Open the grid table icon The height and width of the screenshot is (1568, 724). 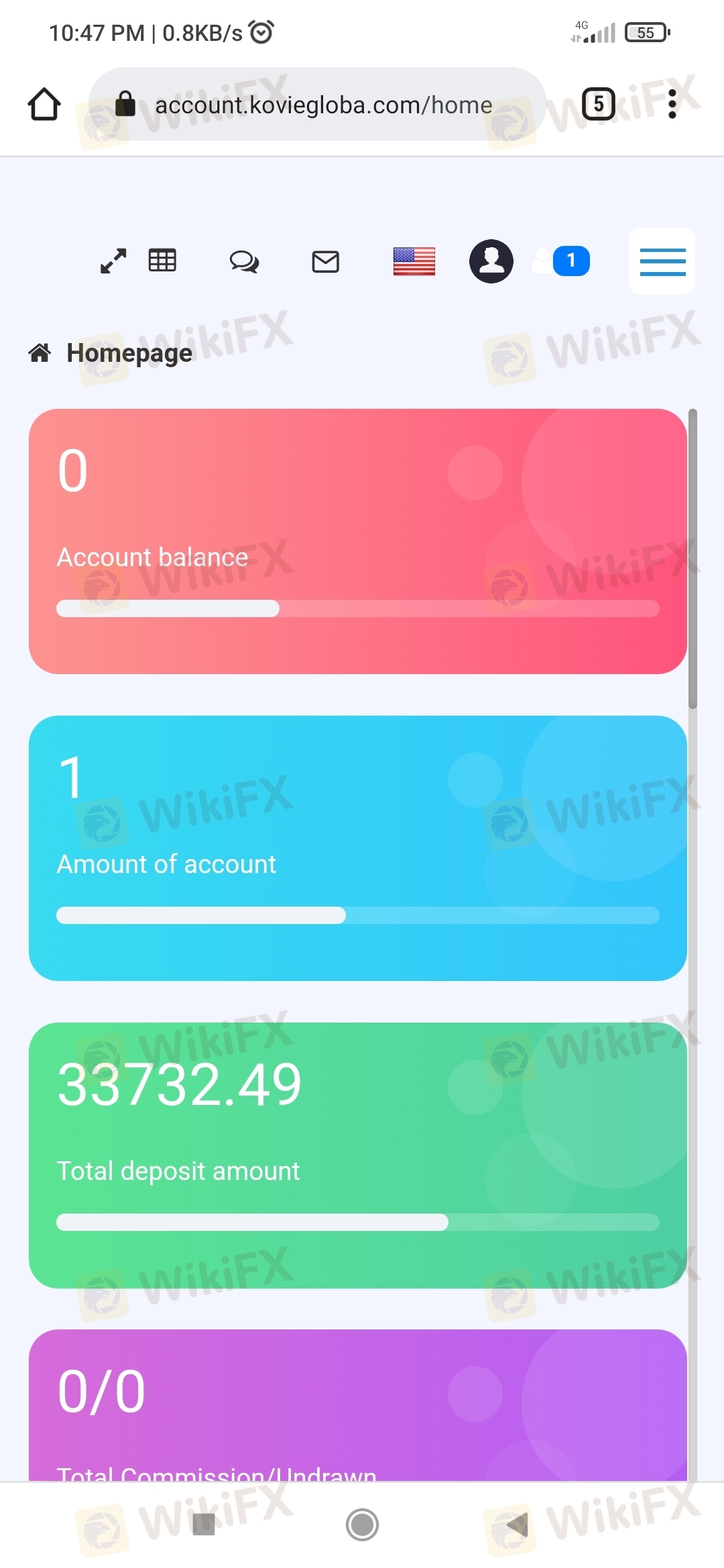(x=162, y=260)
